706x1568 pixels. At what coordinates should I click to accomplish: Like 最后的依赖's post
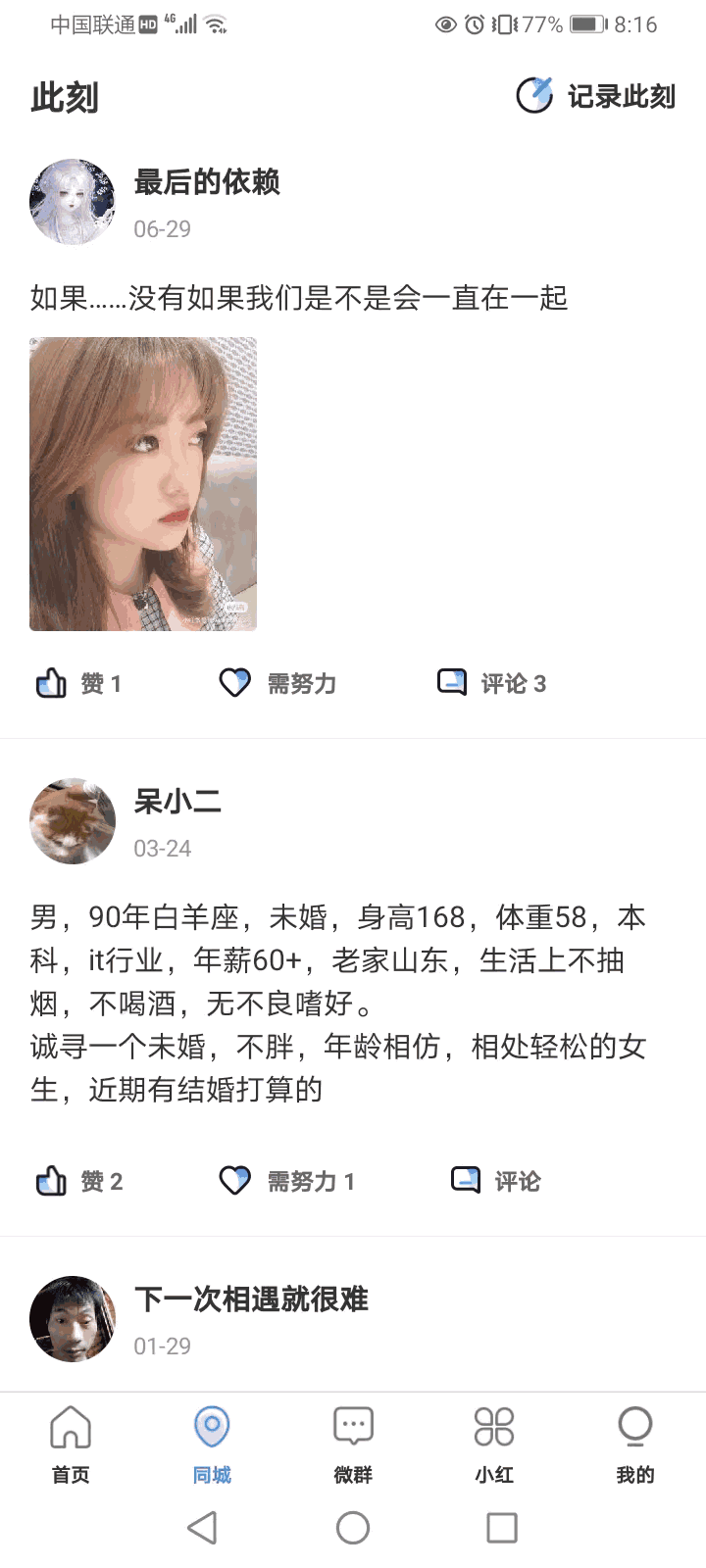(78, 683)
